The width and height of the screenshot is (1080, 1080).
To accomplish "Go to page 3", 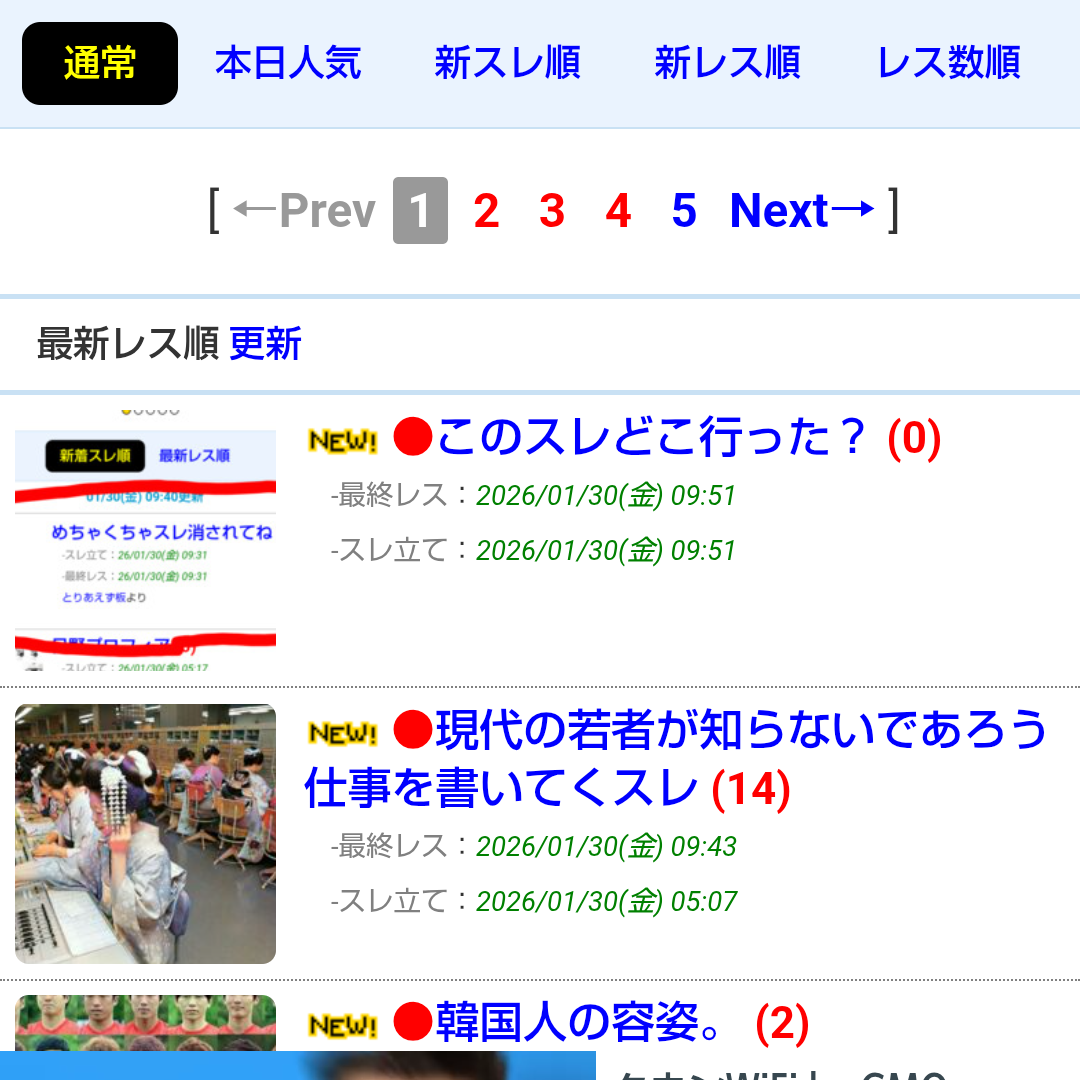I will point(552,211).
